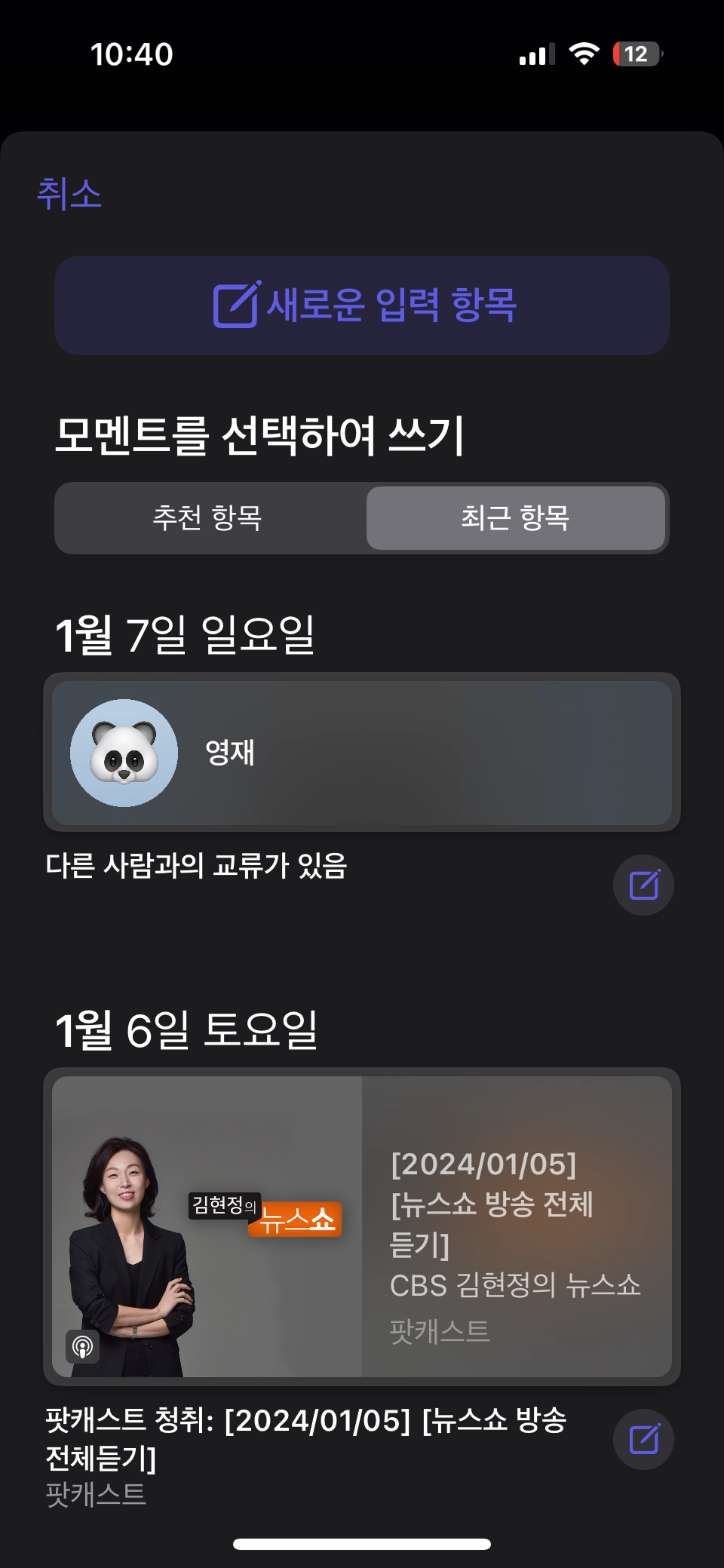This screenshot has width=724, height=1568.
Task: Switch to the 추천 항목 tab
Action: click(x=207, y=518)
